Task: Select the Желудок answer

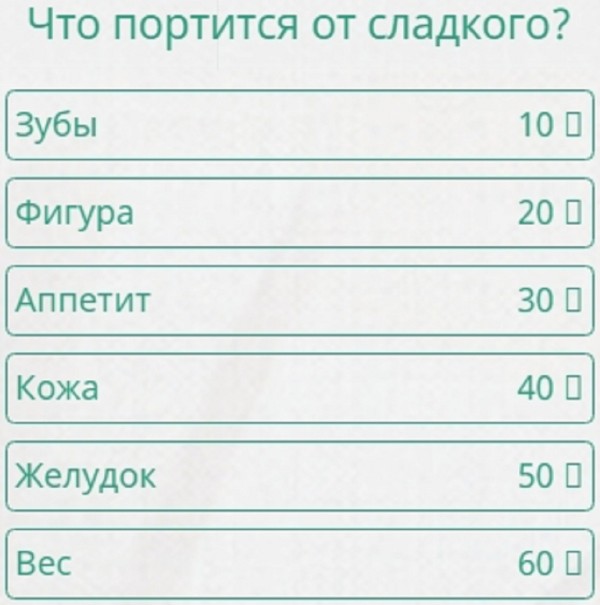Action: pyautogui.click(x=300, y=476)
